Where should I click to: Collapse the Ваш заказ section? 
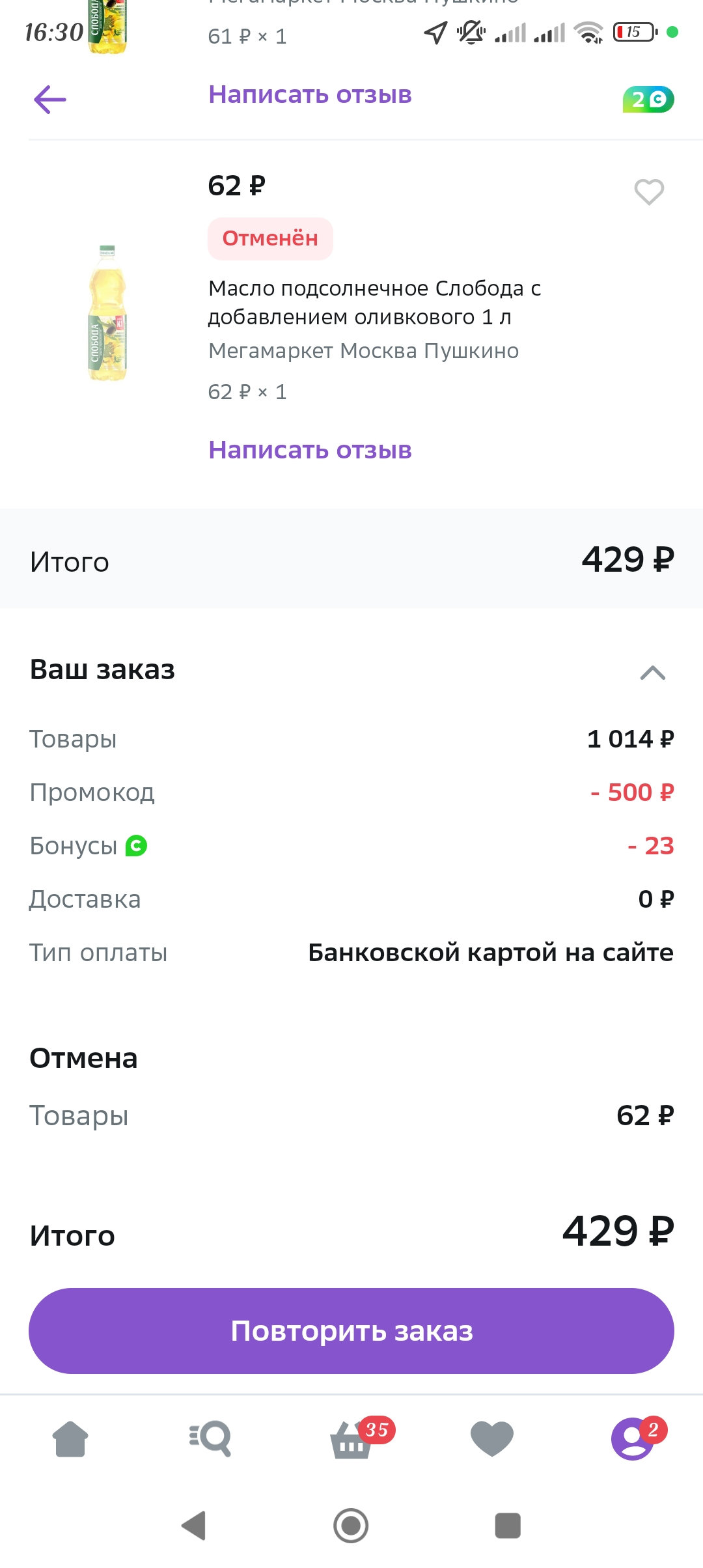click(x=652, y=672)
